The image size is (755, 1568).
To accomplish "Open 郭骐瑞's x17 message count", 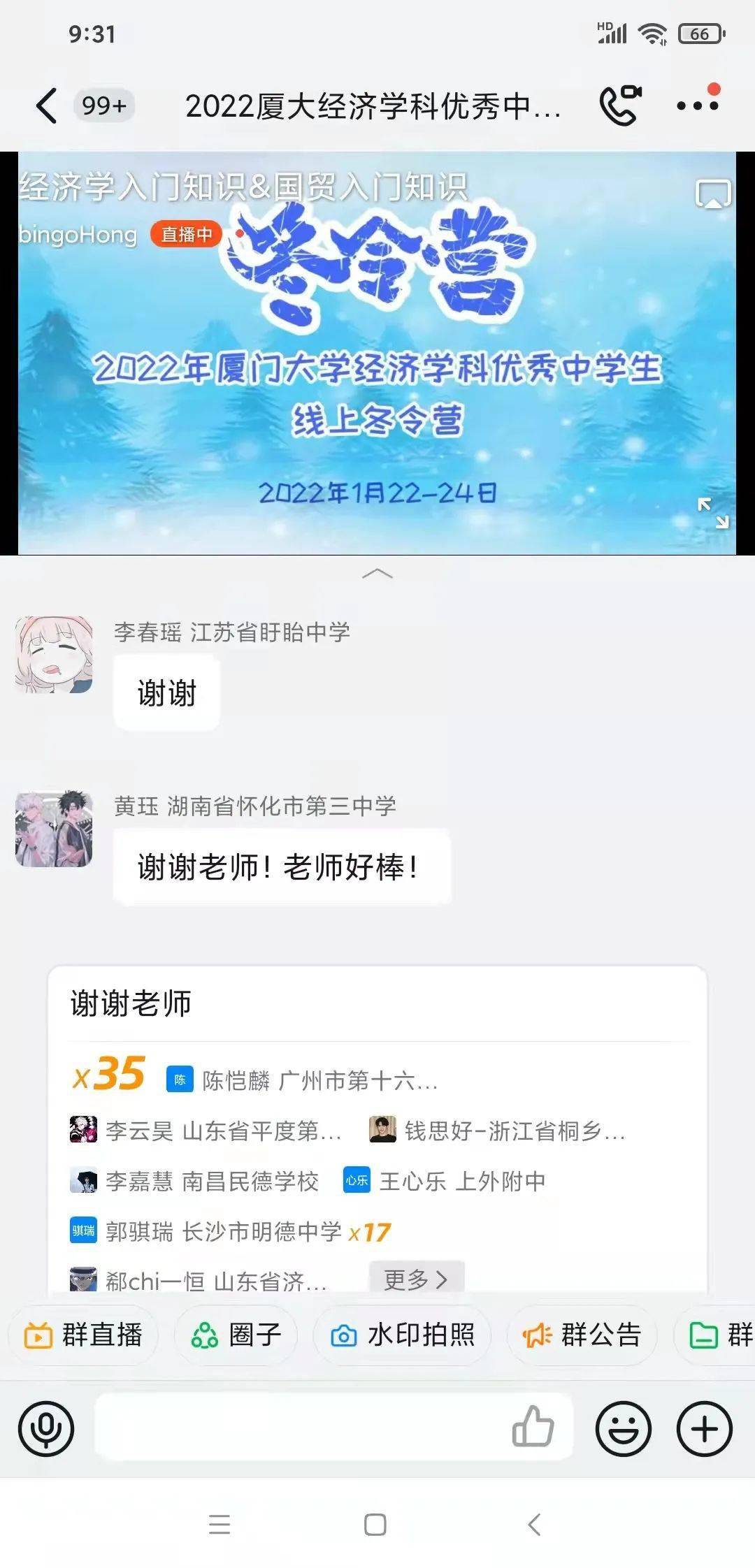I will point(371,1231).
